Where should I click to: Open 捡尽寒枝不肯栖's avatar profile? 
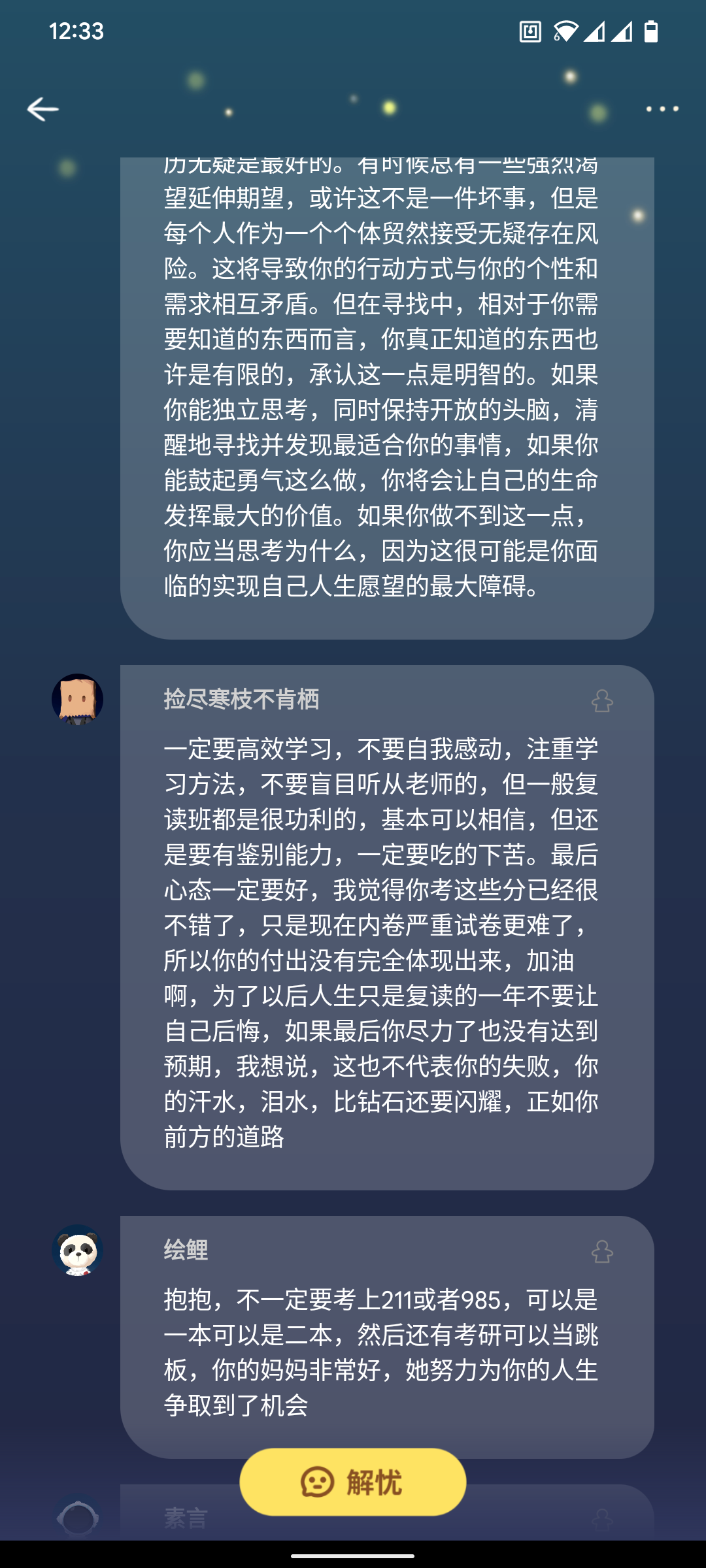[78, 699]
